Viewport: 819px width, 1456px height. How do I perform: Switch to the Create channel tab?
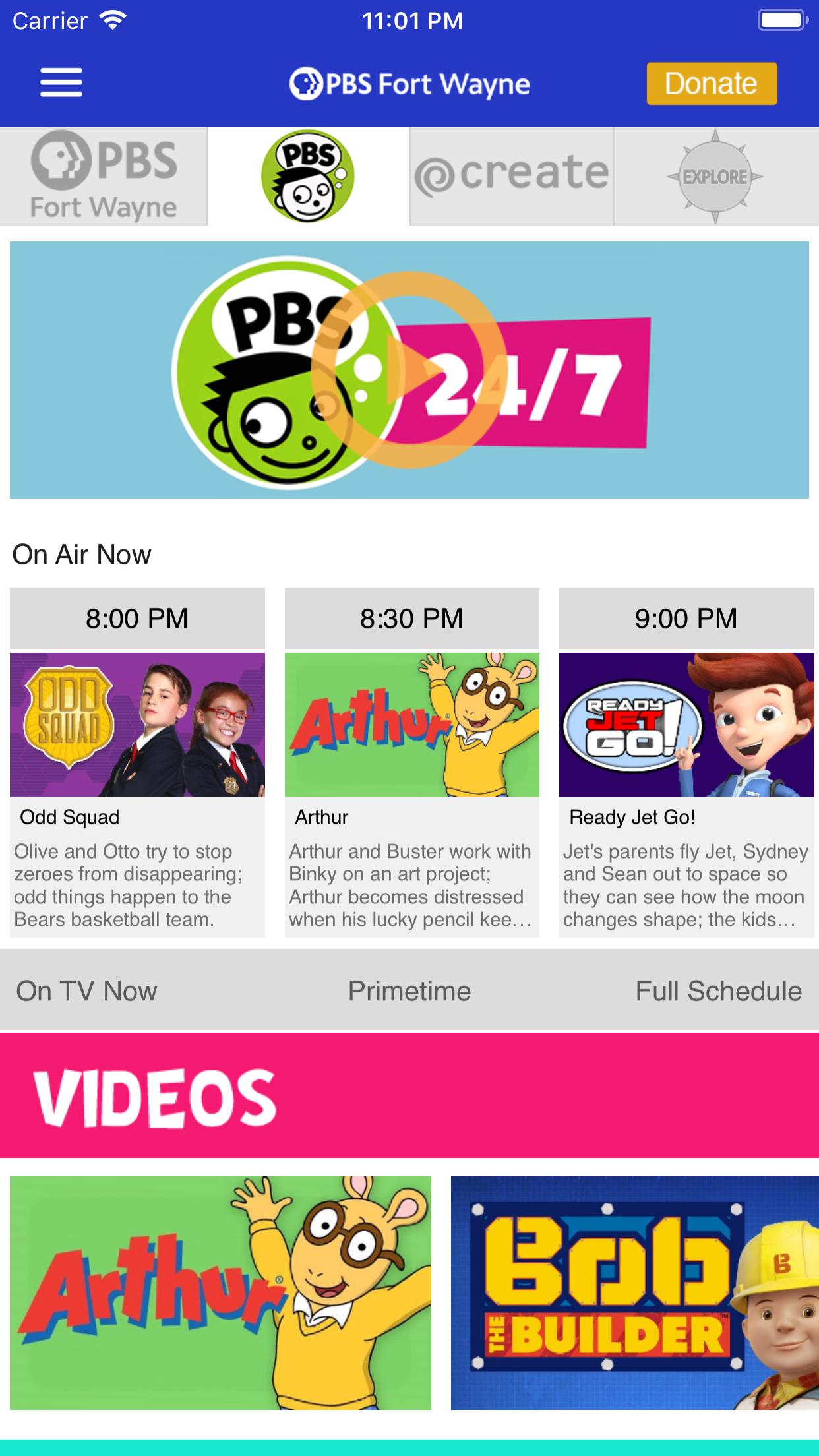(x=512, y=176)
